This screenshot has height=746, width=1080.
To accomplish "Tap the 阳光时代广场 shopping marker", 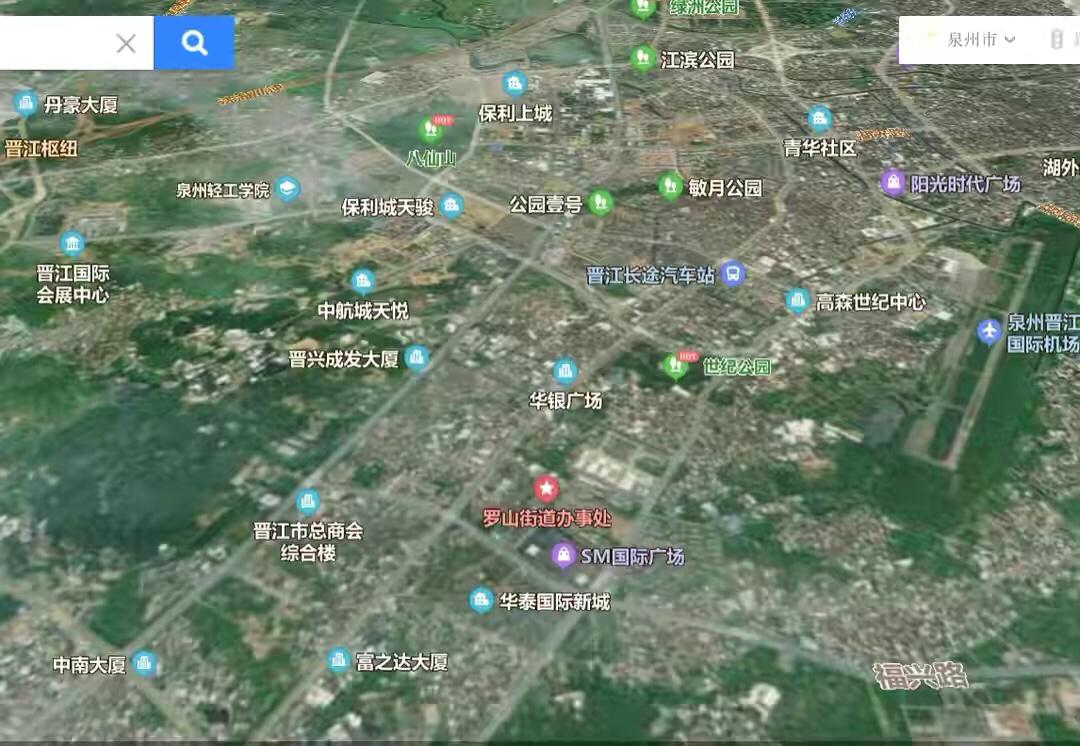I will [x=893, y=183].
